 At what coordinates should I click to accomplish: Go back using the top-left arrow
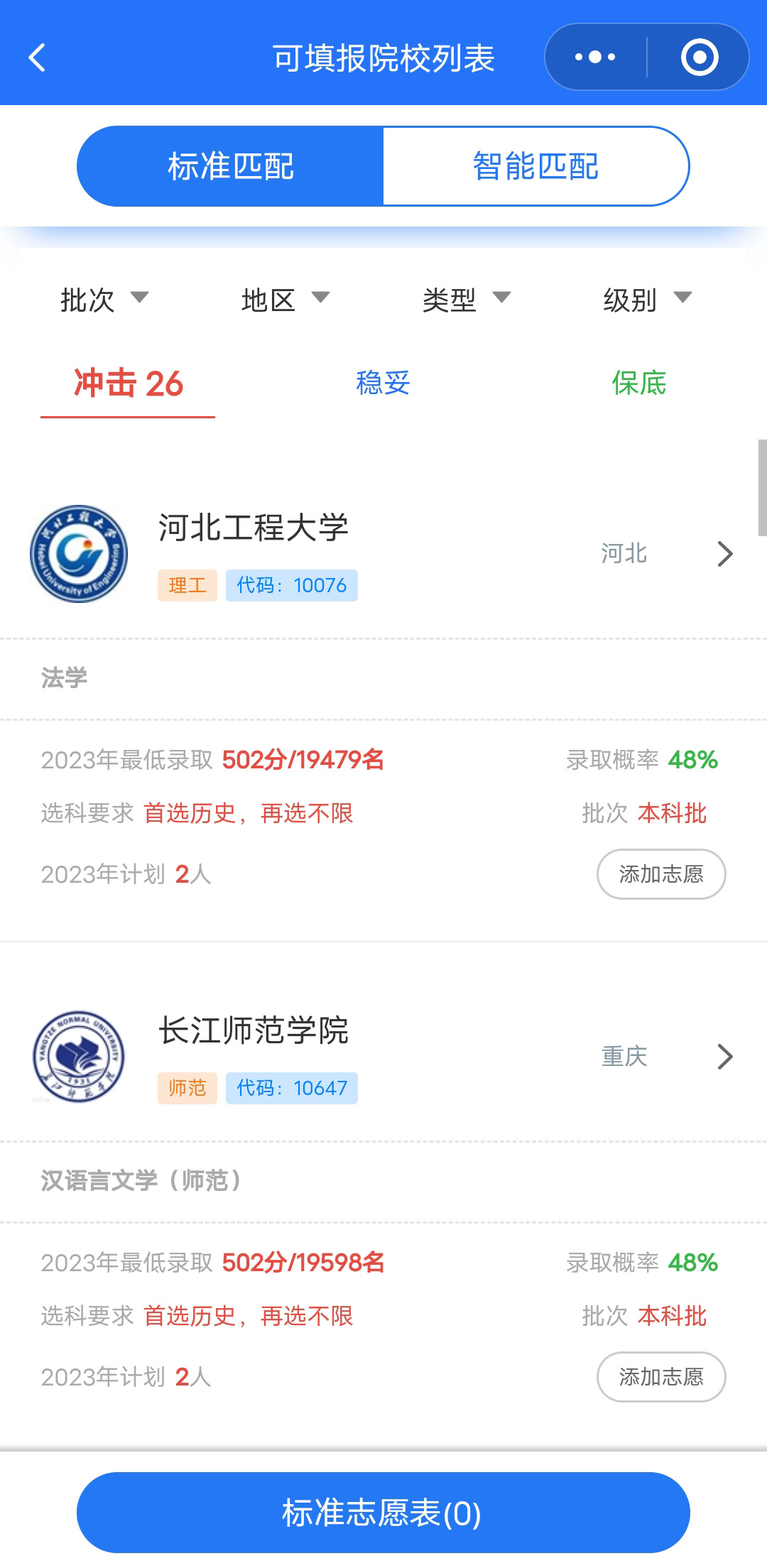(37, 58)
